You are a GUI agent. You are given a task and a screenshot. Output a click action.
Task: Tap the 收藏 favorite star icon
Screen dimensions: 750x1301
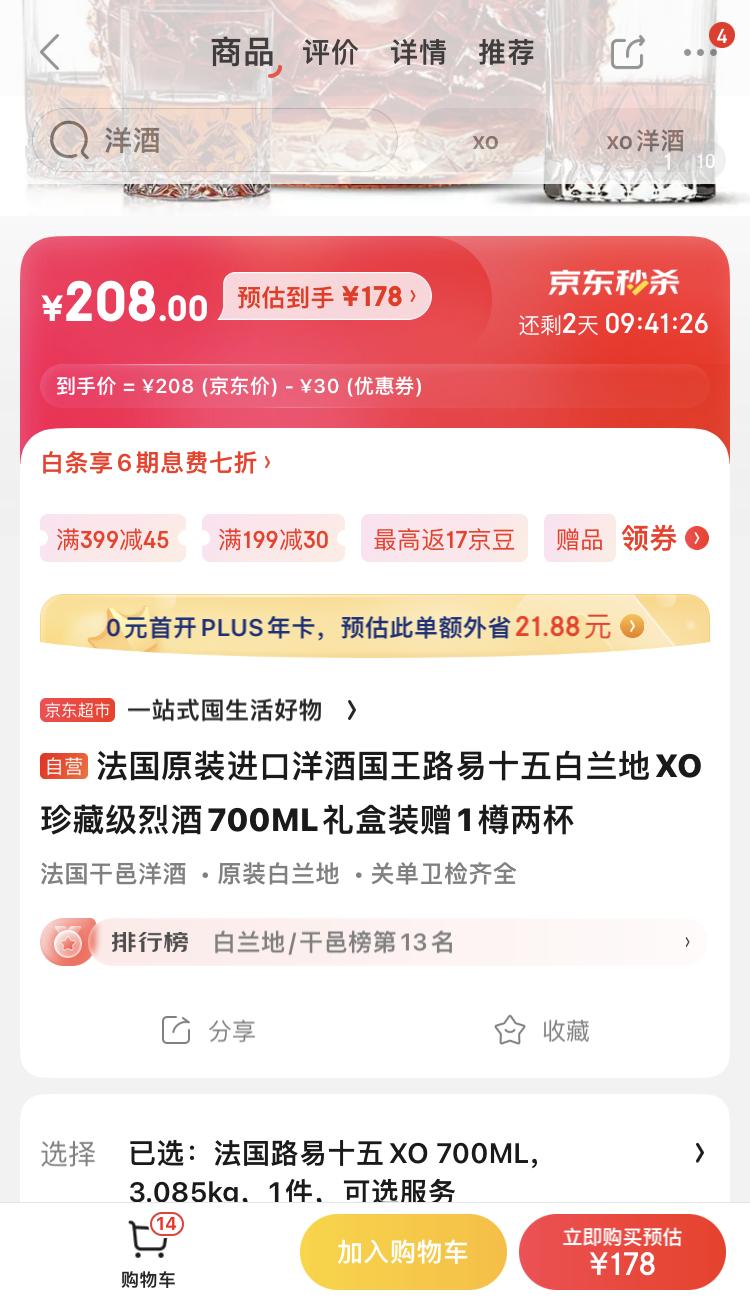pos(511,1030)
